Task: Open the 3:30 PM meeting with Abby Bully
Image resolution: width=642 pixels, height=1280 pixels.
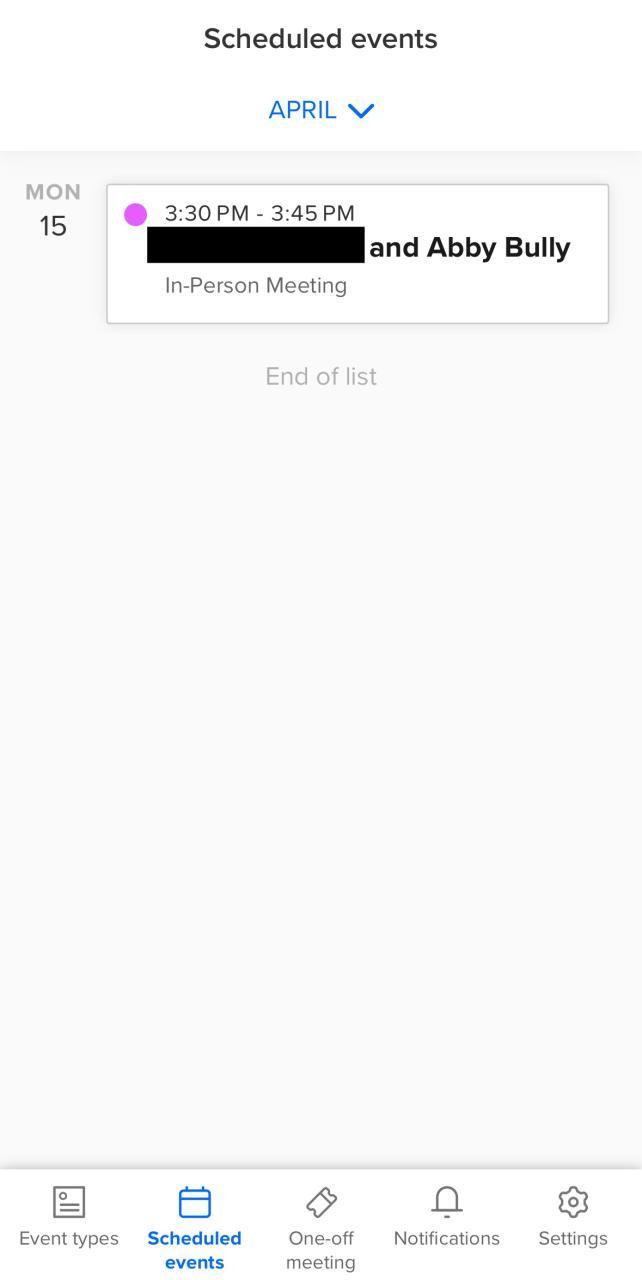Action: coord(357,253)
